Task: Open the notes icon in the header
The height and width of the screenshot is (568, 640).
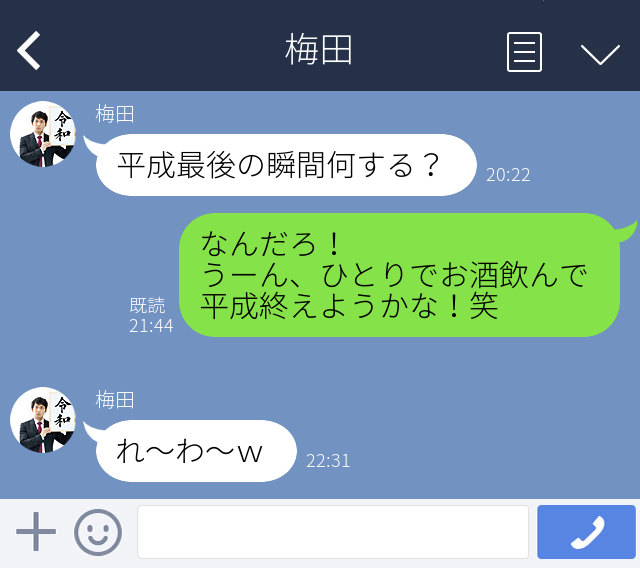Action: coord(524,51)
